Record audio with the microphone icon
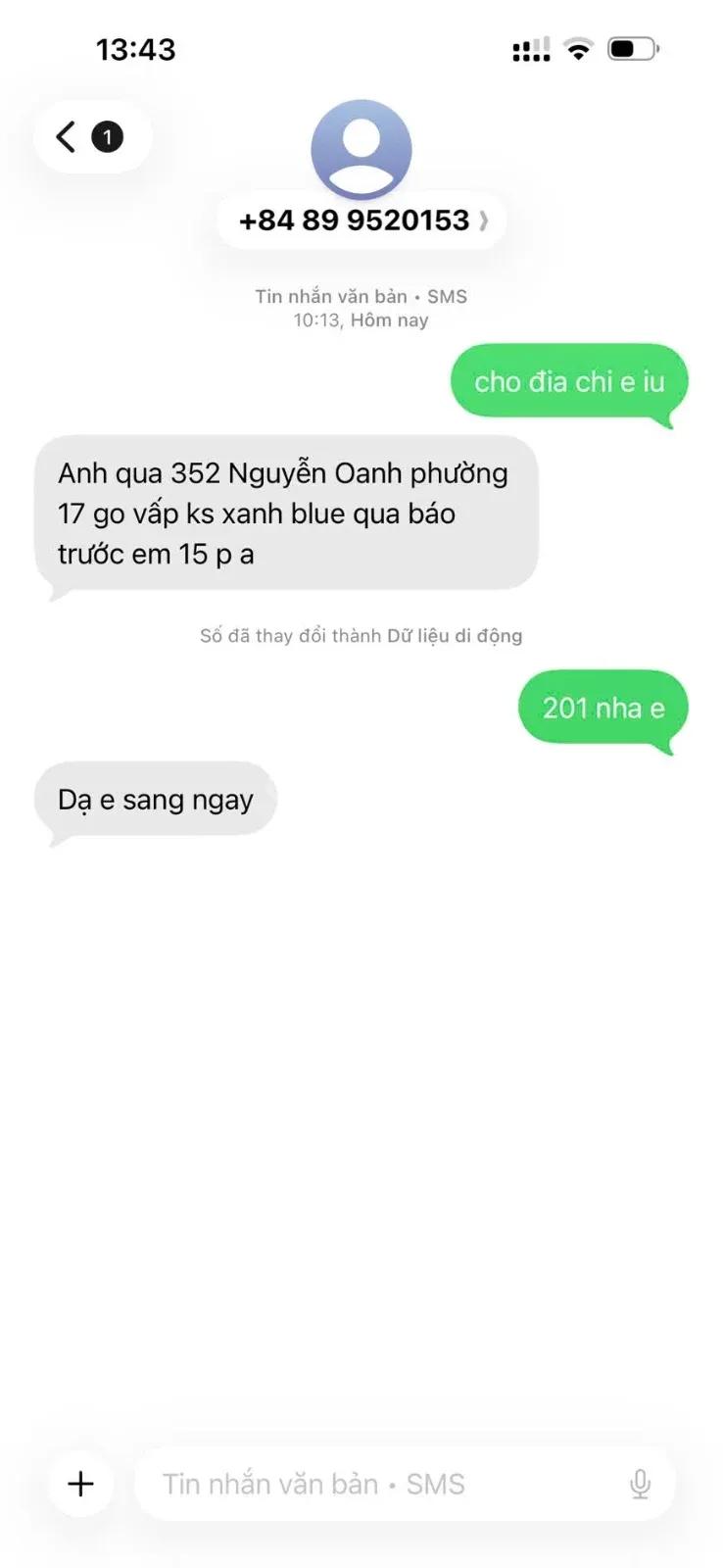 640,1484
